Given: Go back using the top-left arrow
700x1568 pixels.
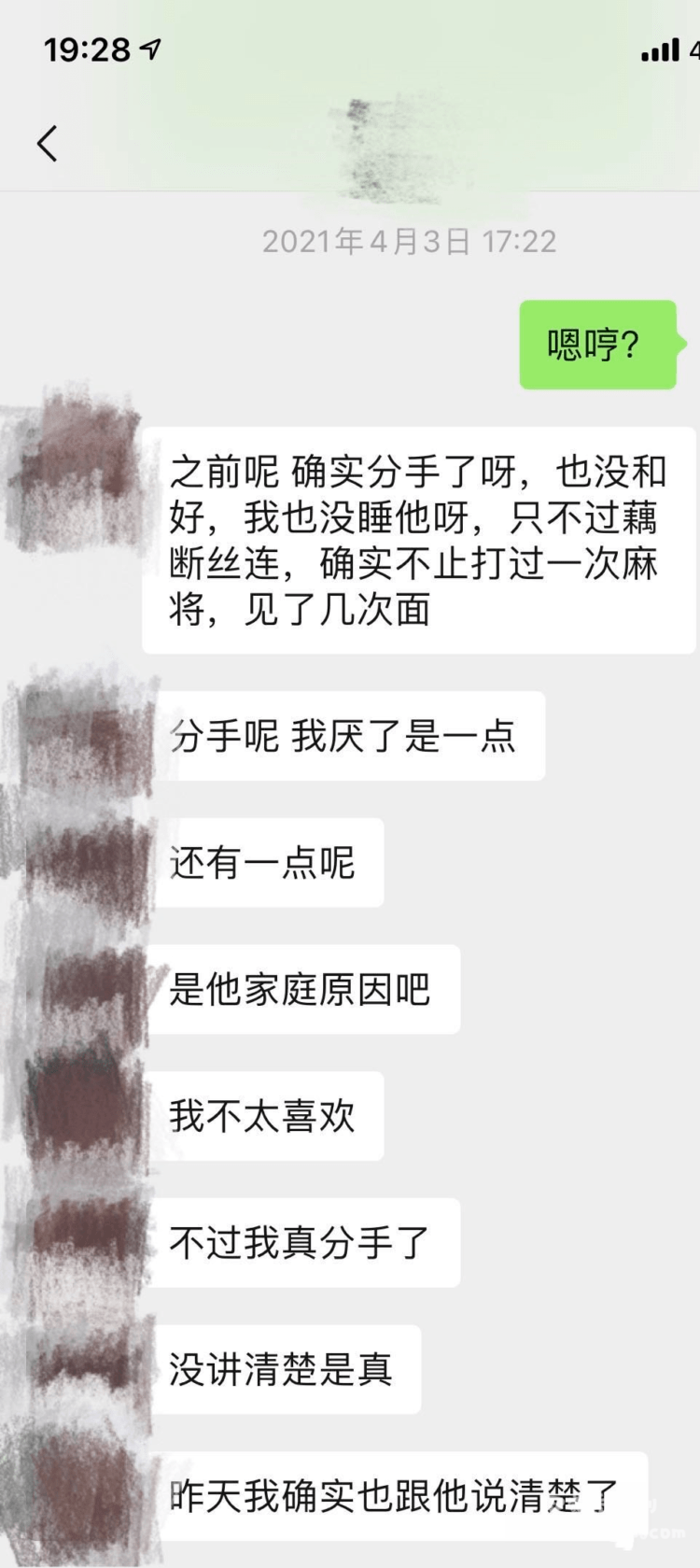Looking at the screenshot, I should click(48, 143).
